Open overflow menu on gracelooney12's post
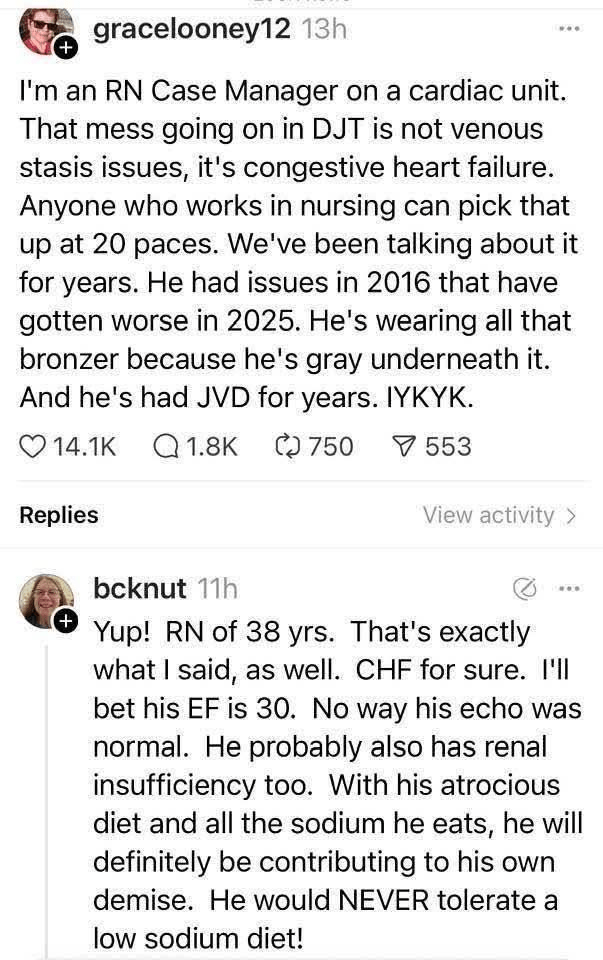The width and height of the screenshot is (603, 960). 569,29
